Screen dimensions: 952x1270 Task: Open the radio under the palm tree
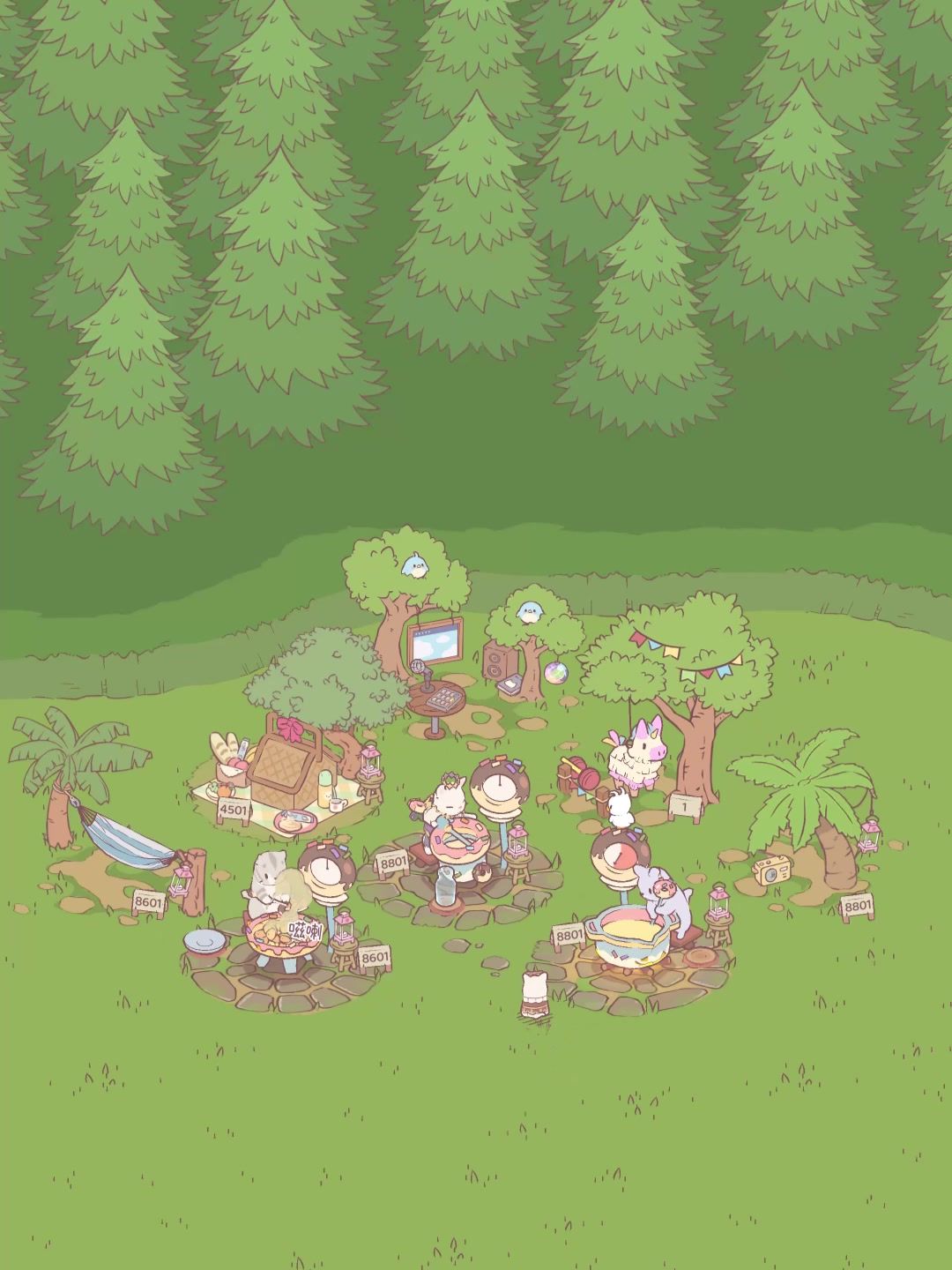click(x=770, y=871)
